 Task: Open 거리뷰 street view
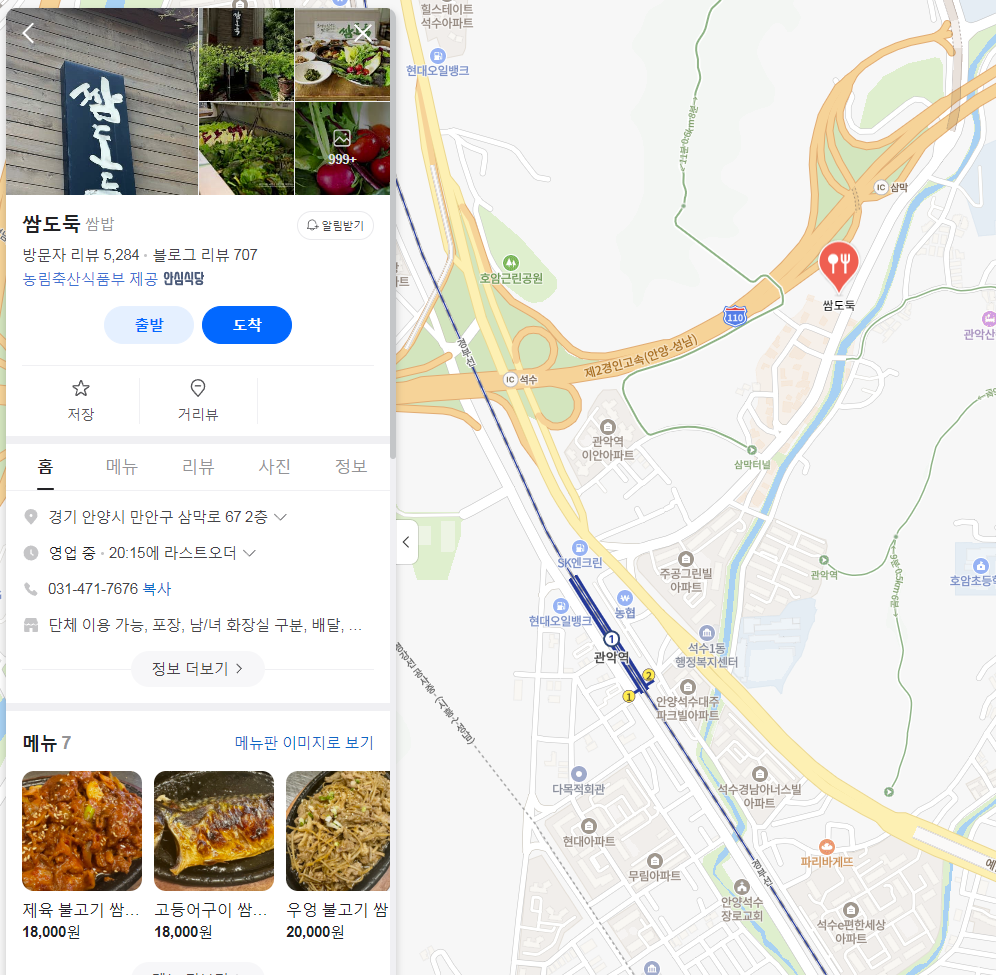(x=198, y=400)
